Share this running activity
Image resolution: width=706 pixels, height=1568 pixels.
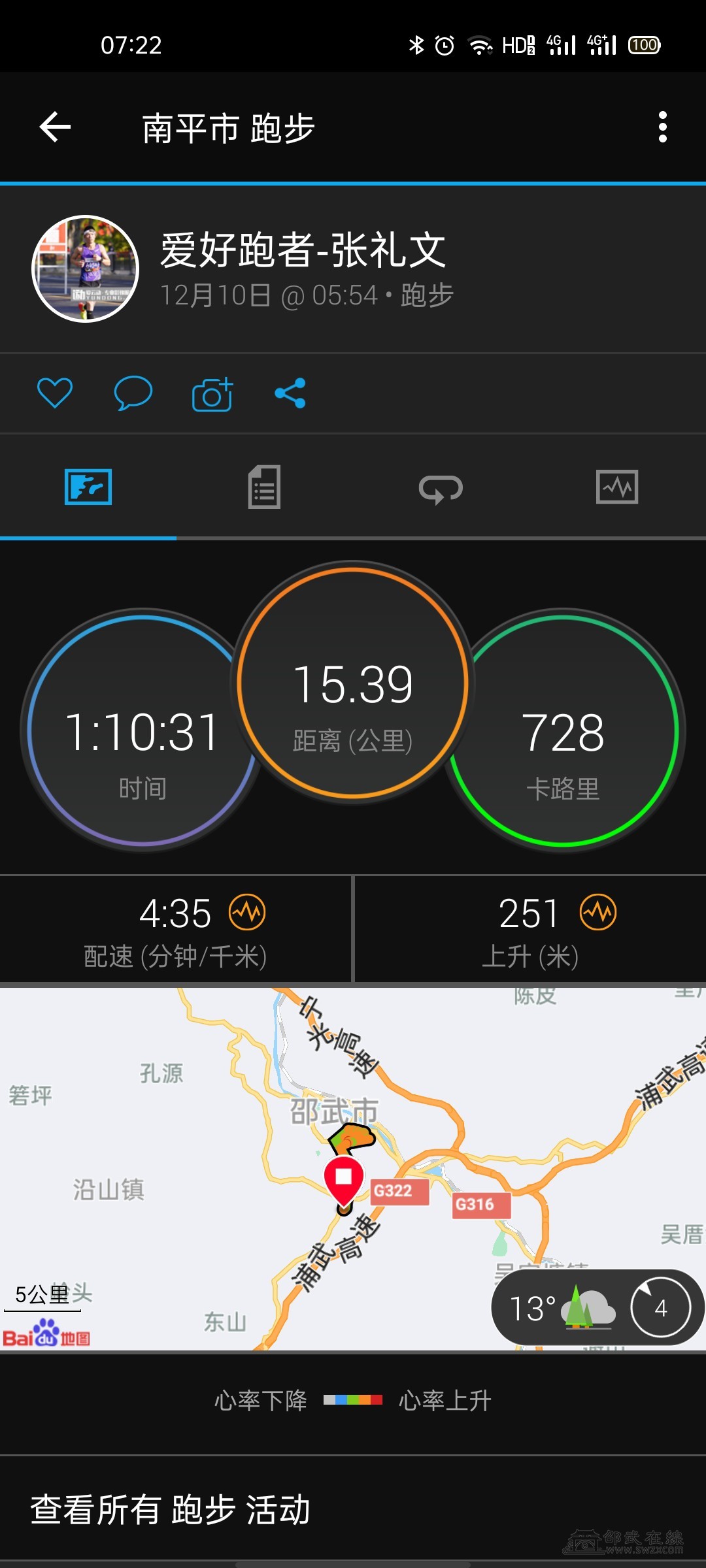[290, 393]
